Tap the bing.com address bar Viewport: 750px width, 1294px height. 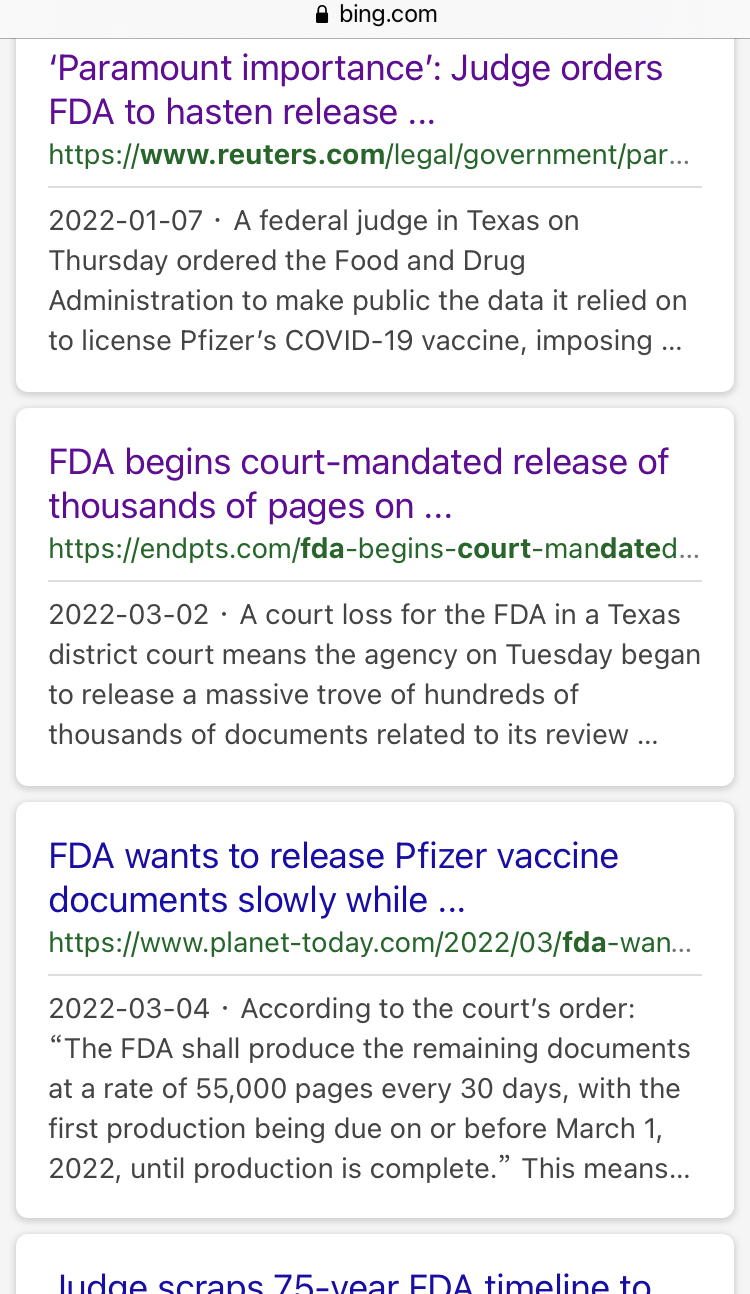pos(375,15)
